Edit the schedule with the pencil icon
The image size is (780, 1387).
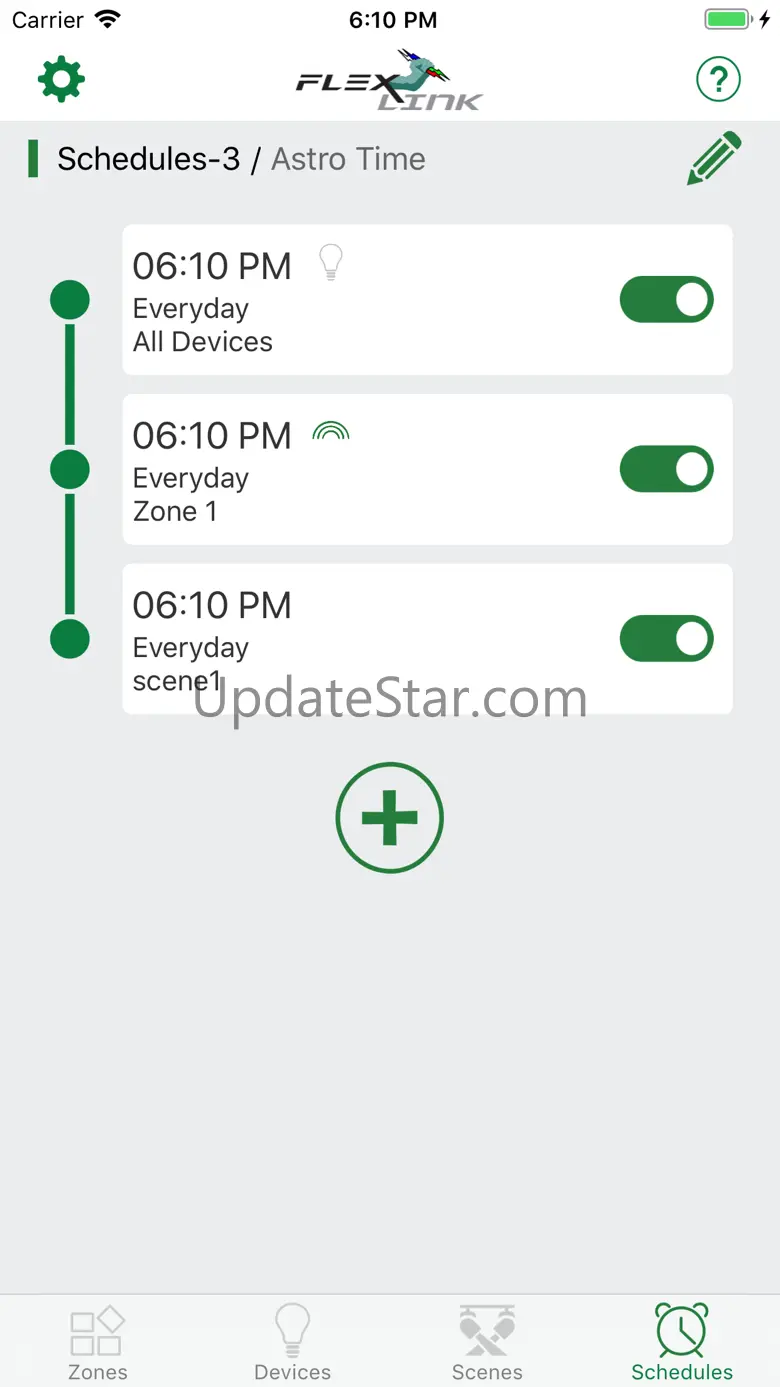[714, 158]
